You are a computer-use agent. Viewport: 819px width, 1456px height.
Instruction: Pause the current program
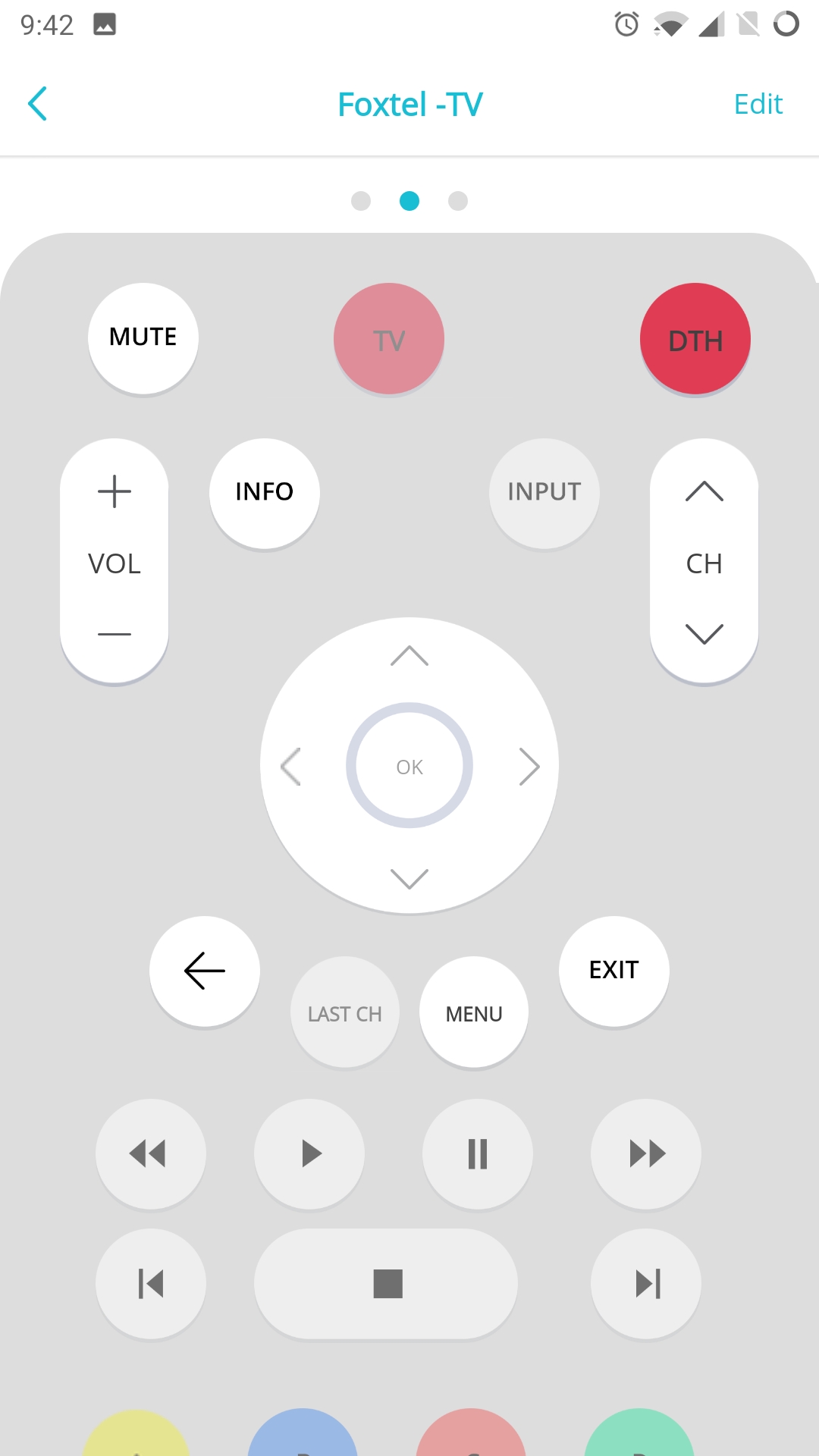(x=478, y=1153)
